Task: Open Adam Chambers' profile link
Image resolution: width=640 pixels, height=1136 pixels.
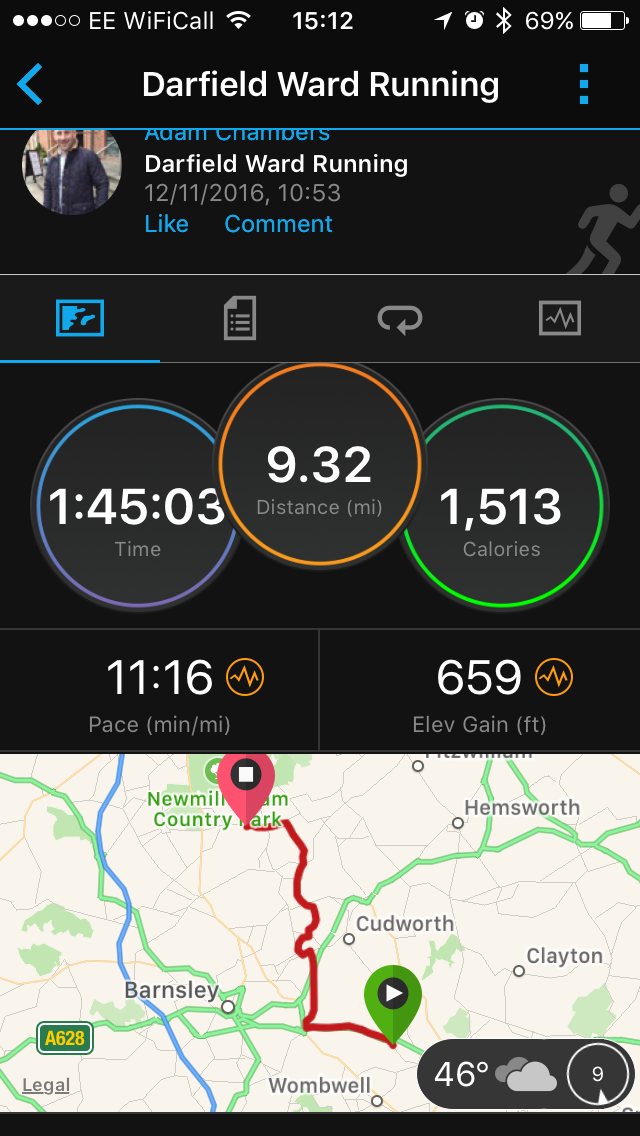Action: coord(237,134)
